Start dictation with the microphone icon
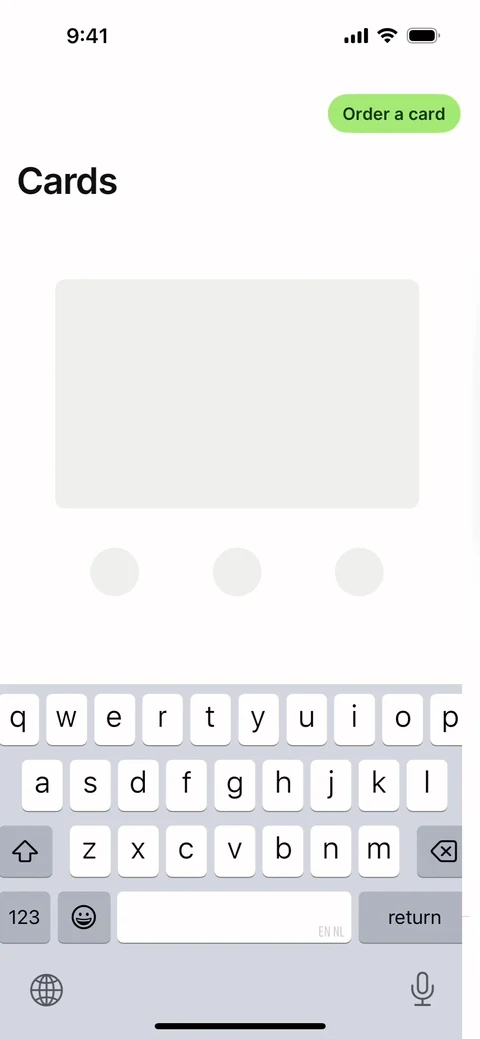Viewport: 480px width, 1039px height. point(422,990)
